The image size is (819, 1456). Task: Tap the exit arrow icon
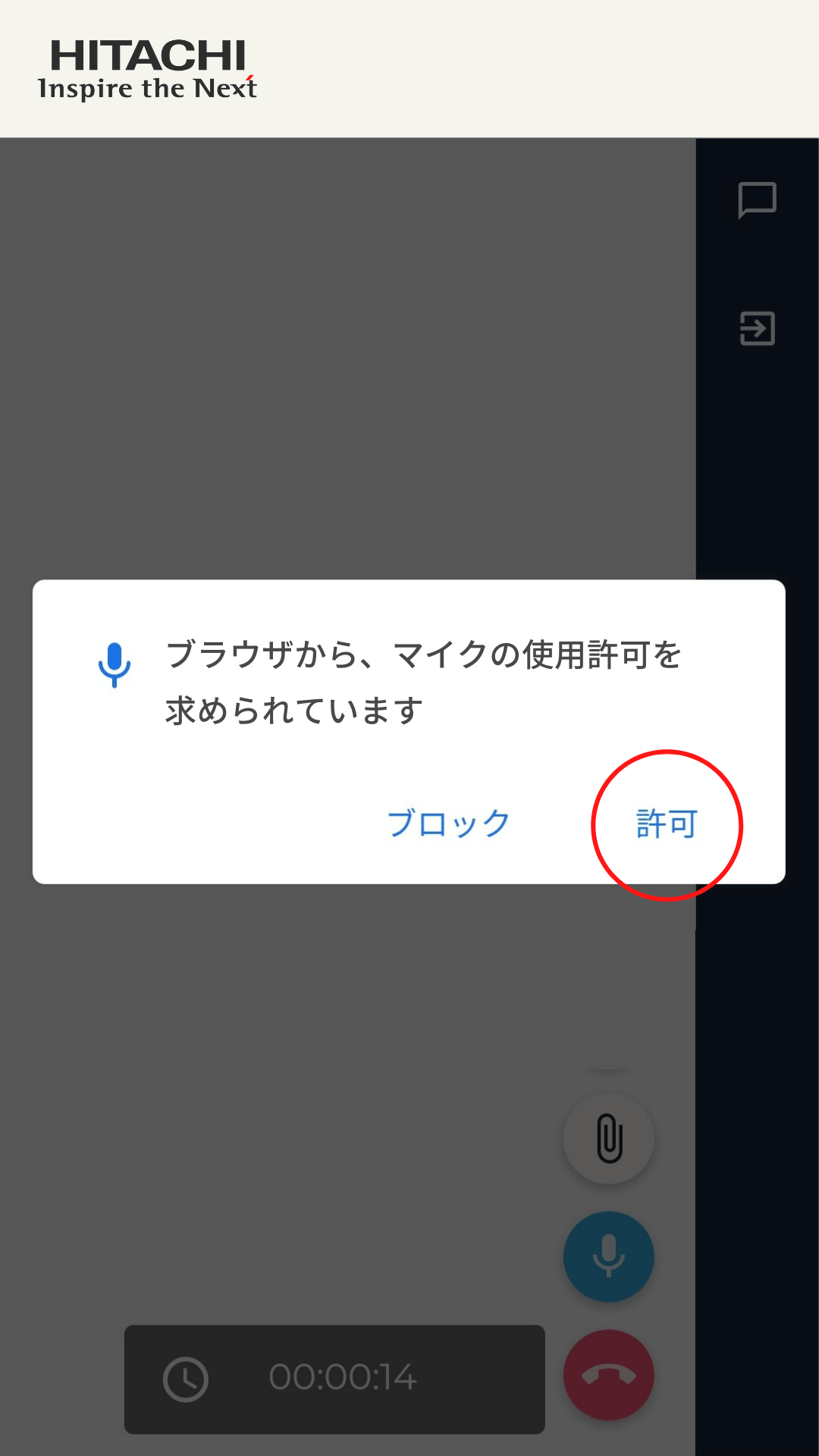[757, 328]
